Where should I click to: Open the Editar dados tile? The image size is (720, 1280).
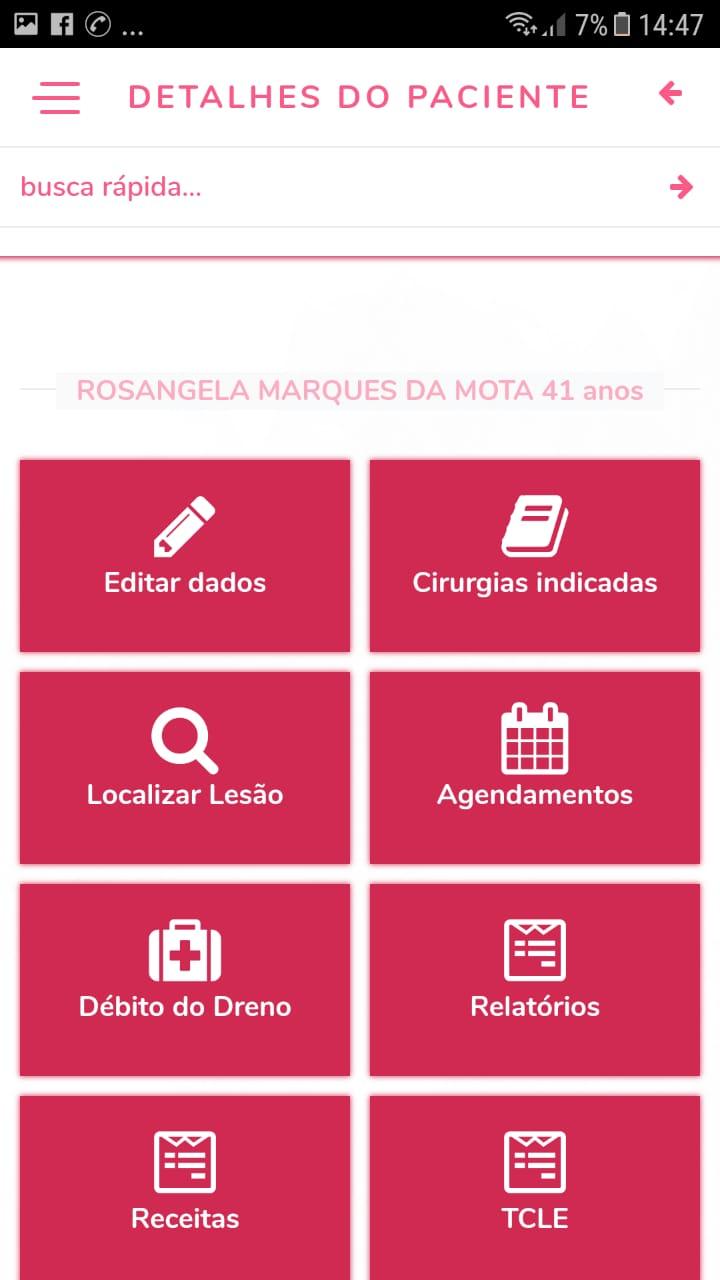(185, 556)
